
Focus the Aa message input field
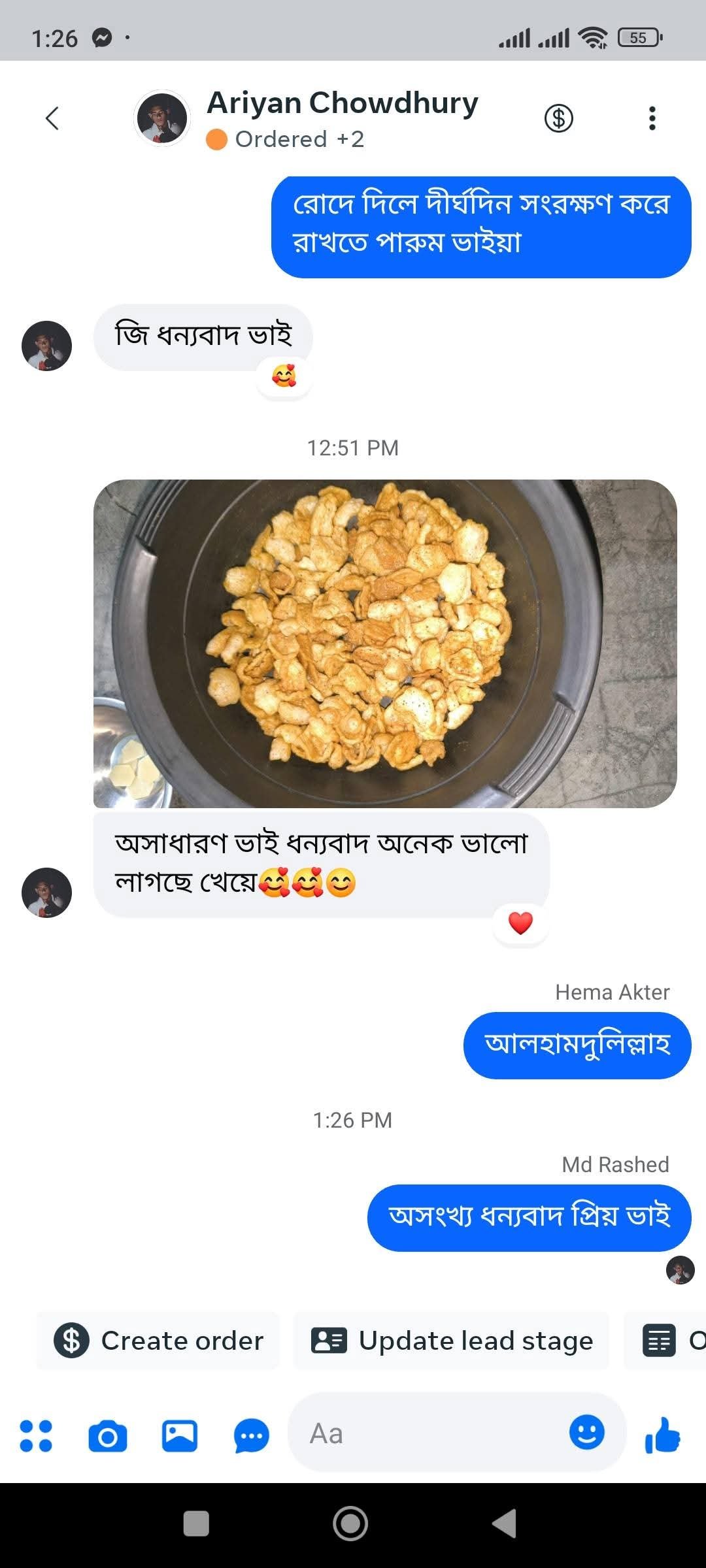[x=425, y=1434]
